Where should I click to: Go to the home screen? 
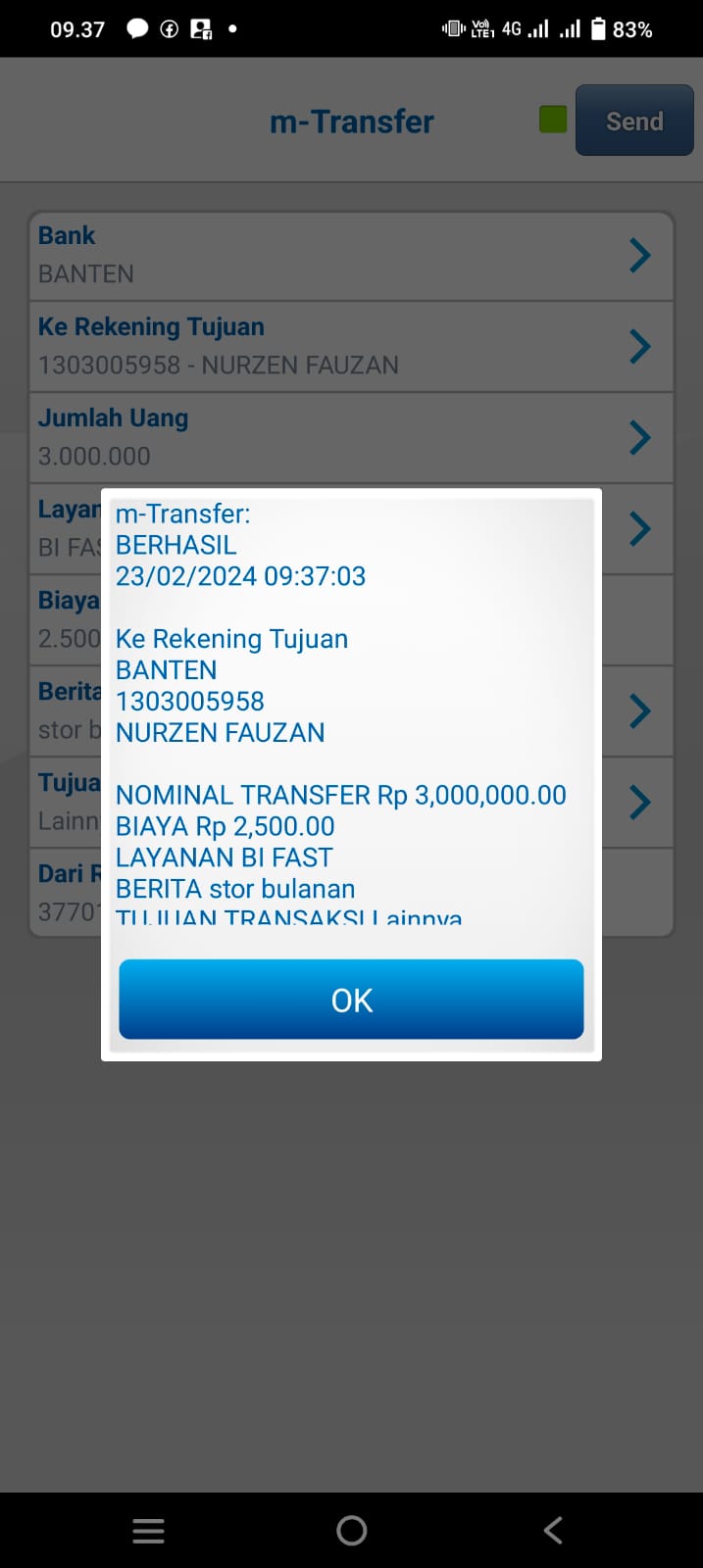click(351, 1530)
